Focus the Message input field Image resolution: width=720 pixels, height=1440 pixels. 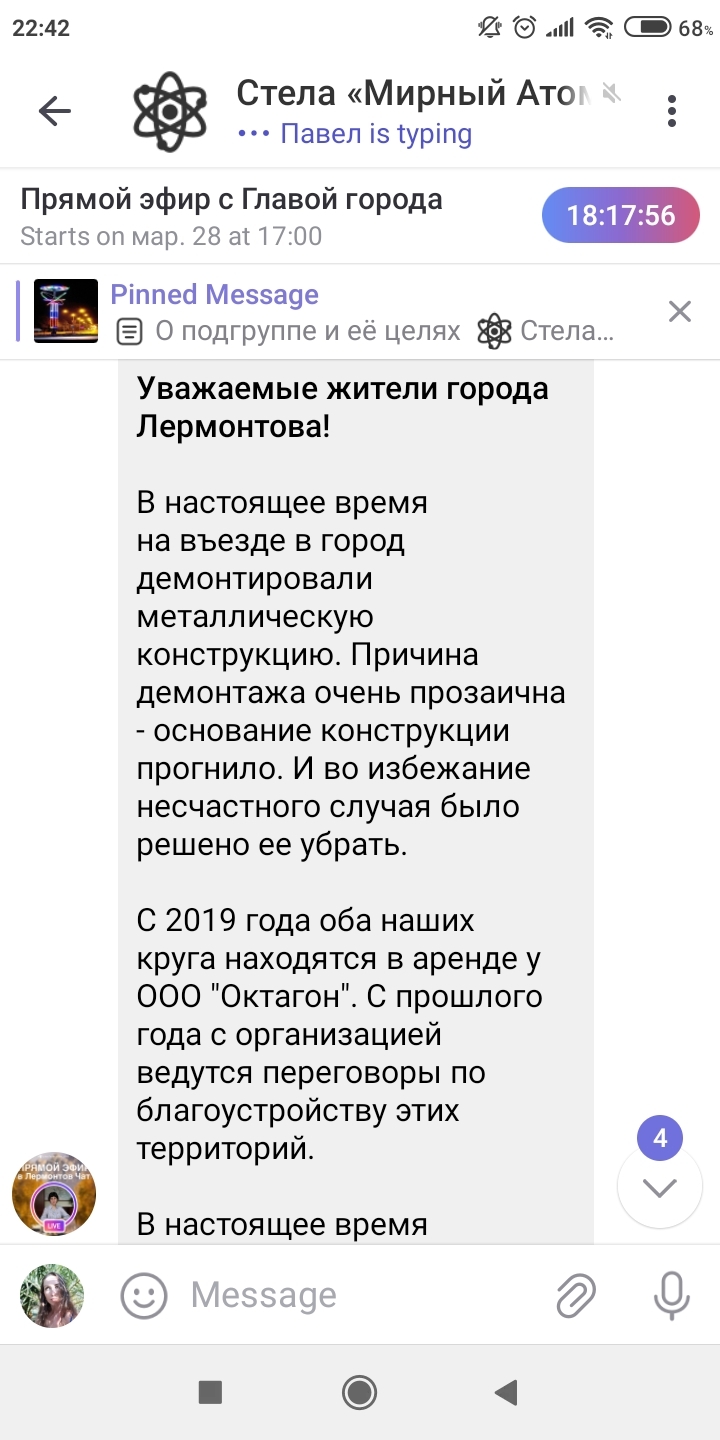[360, 1296]
